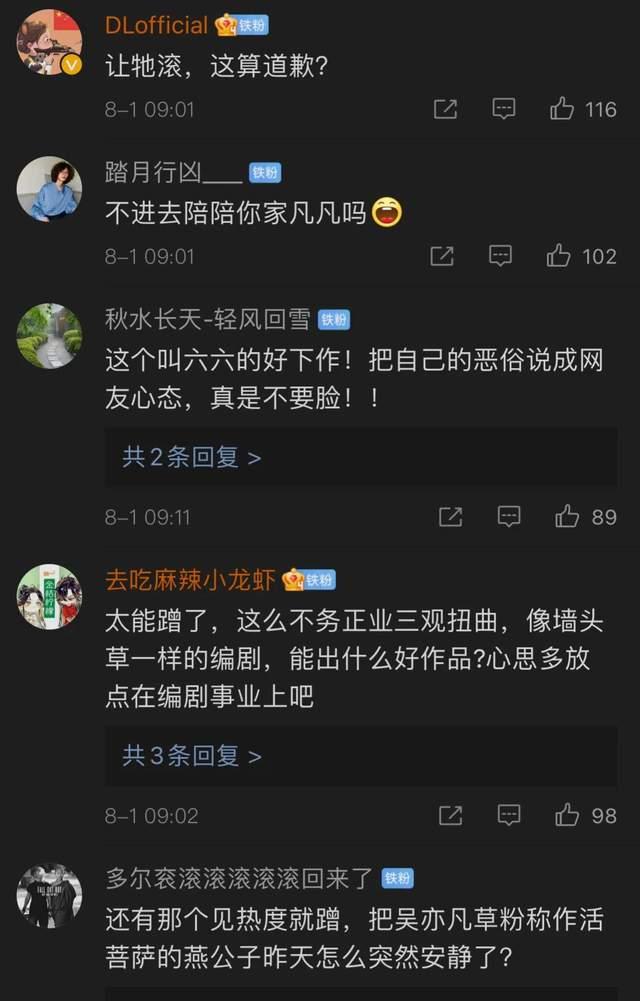The height and width of the screenshot is (1001, 640).
Task: Like DLofficial's comment
Action: (563, 109)
